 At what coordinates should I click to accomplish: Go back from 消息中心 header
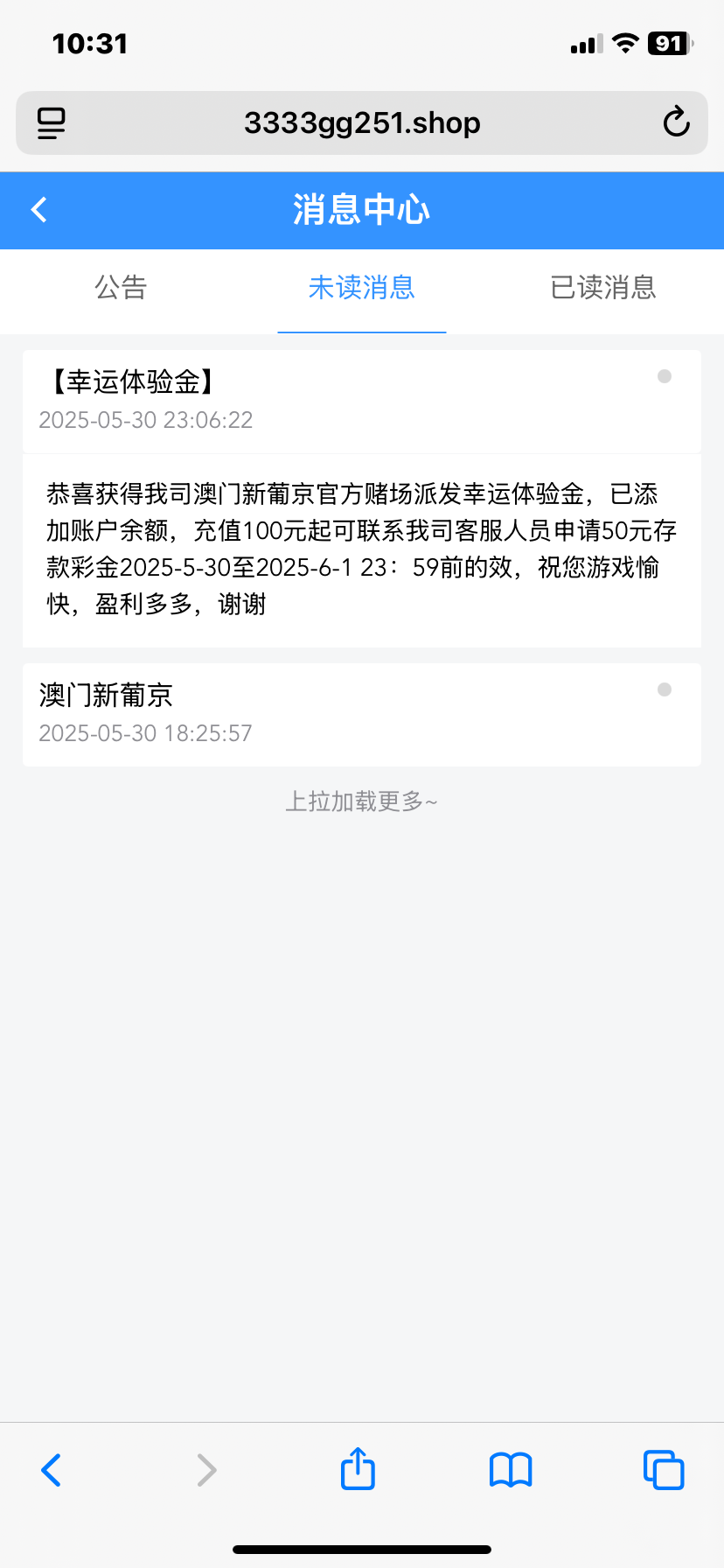pyautogui.click(x=38, y=210)
